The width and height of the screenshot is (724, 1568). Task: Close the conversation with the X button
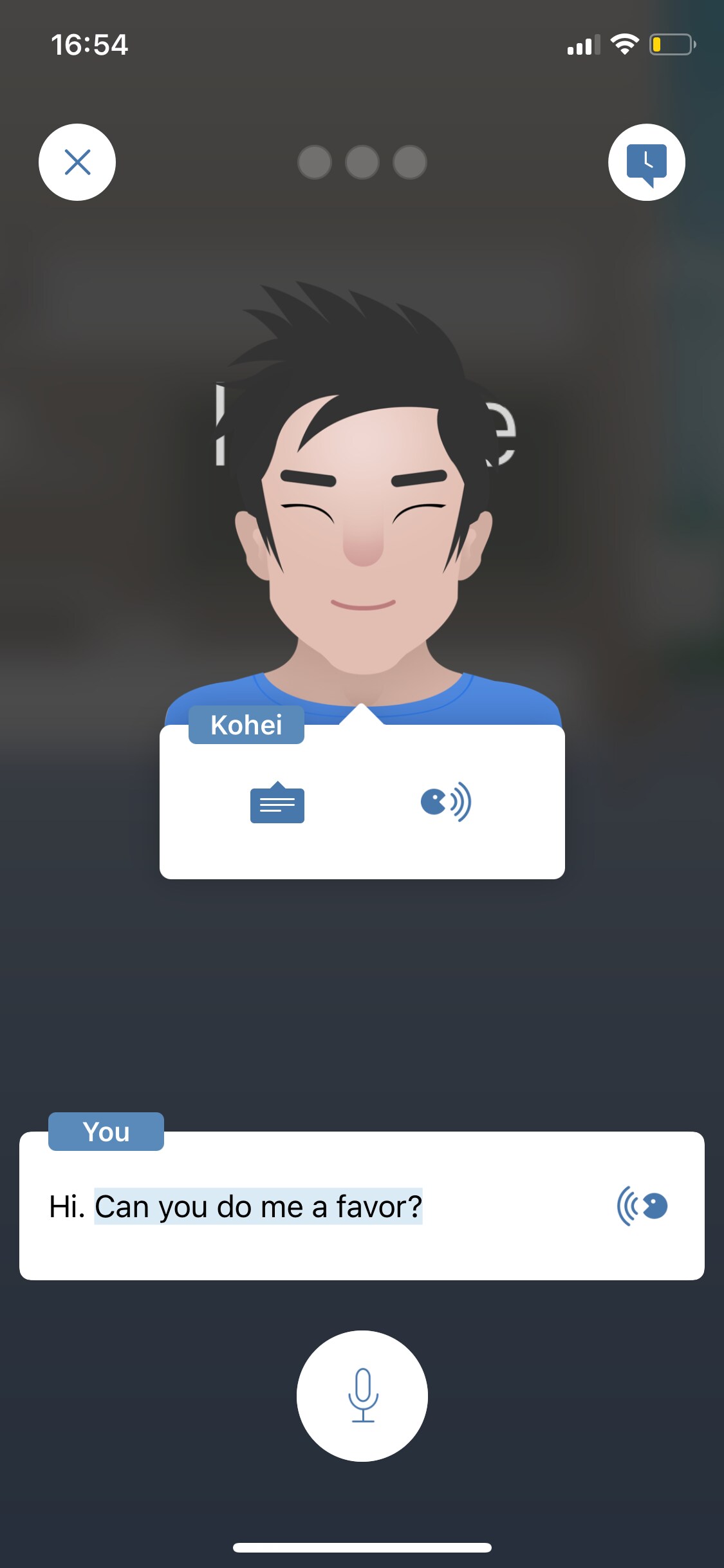pos(77,162)
